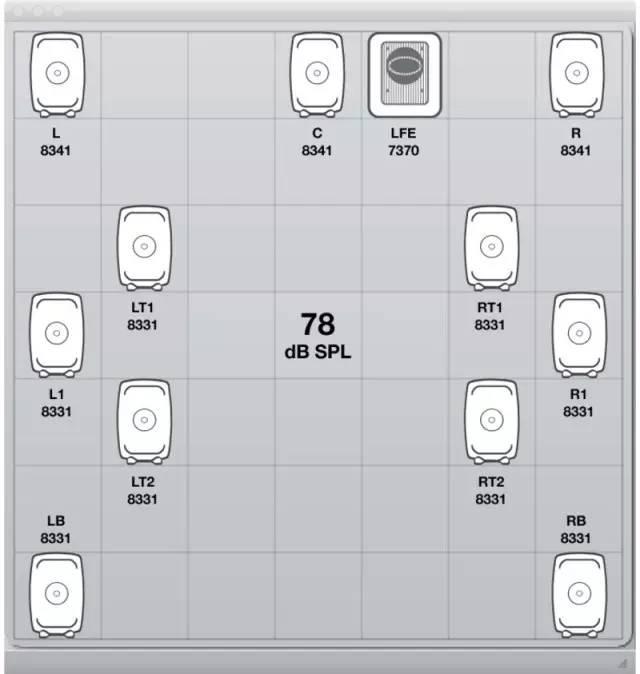640x674 pixels.
Task: Select the LFE 7370 subwoofer
Action: click(404, 74)
